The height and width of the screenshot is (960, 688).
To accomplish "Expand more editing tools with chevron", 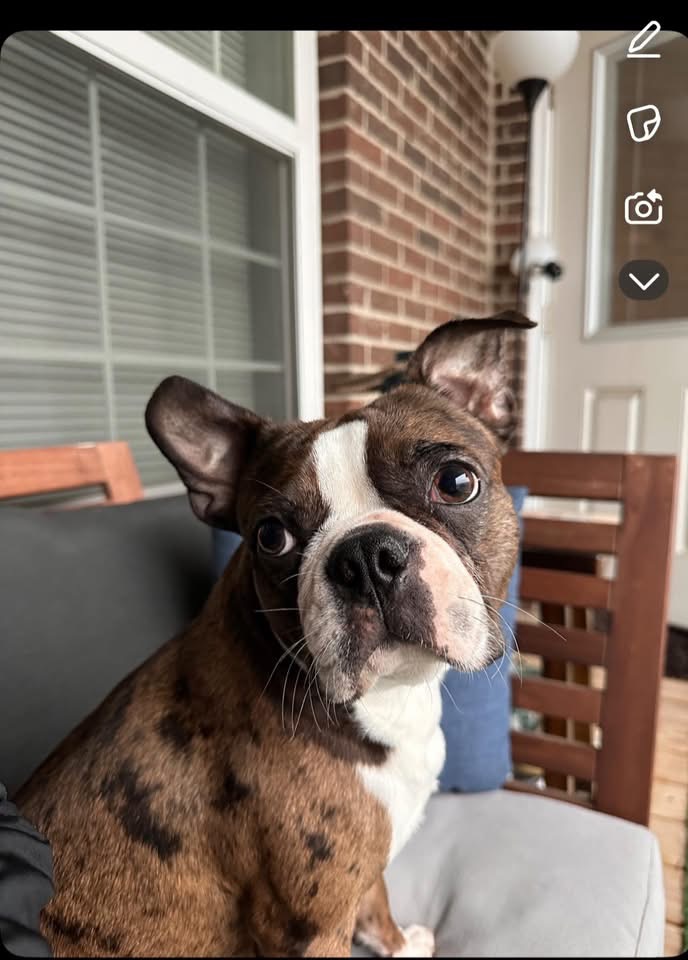I will pos(643,281).
